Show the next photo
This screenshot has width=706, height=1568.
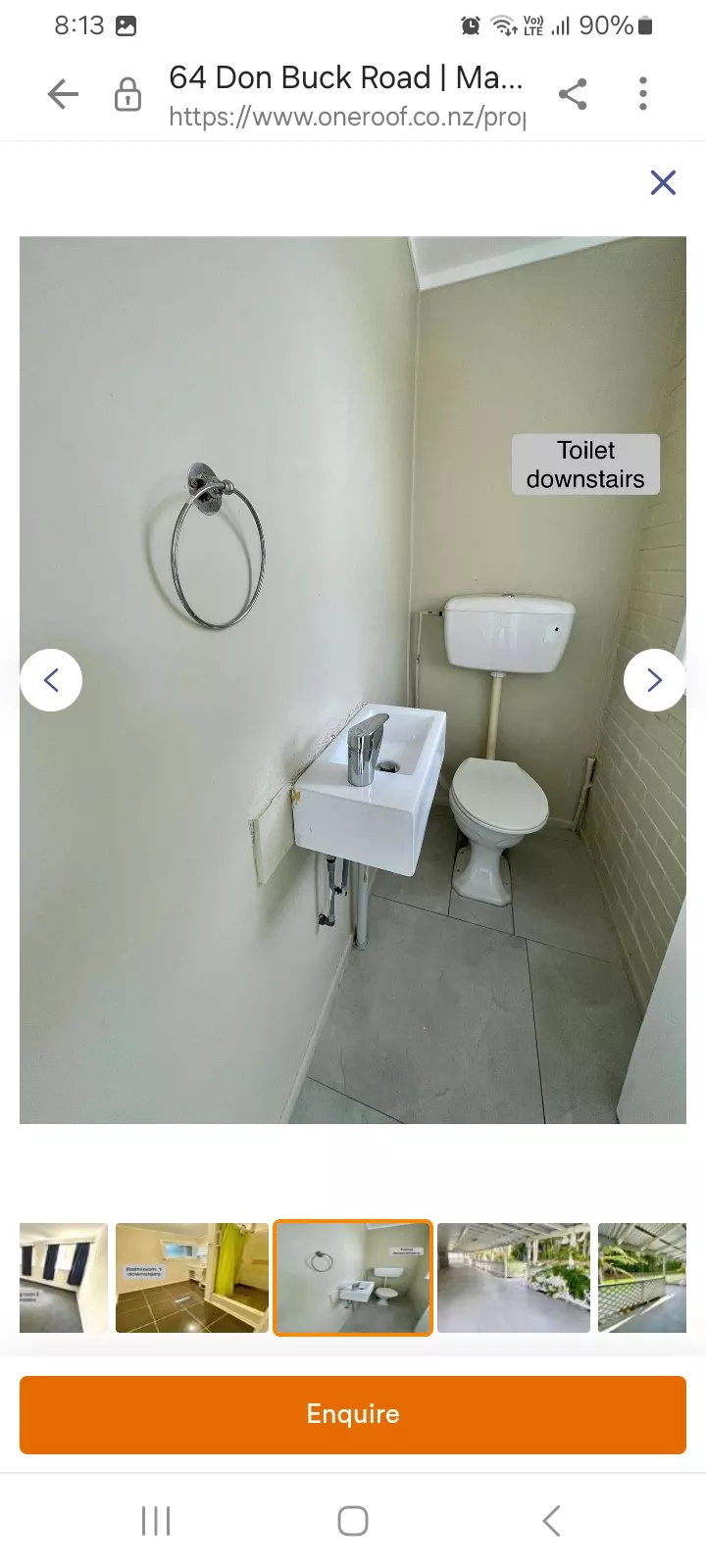pyautogui.click(x=654, y=680)
